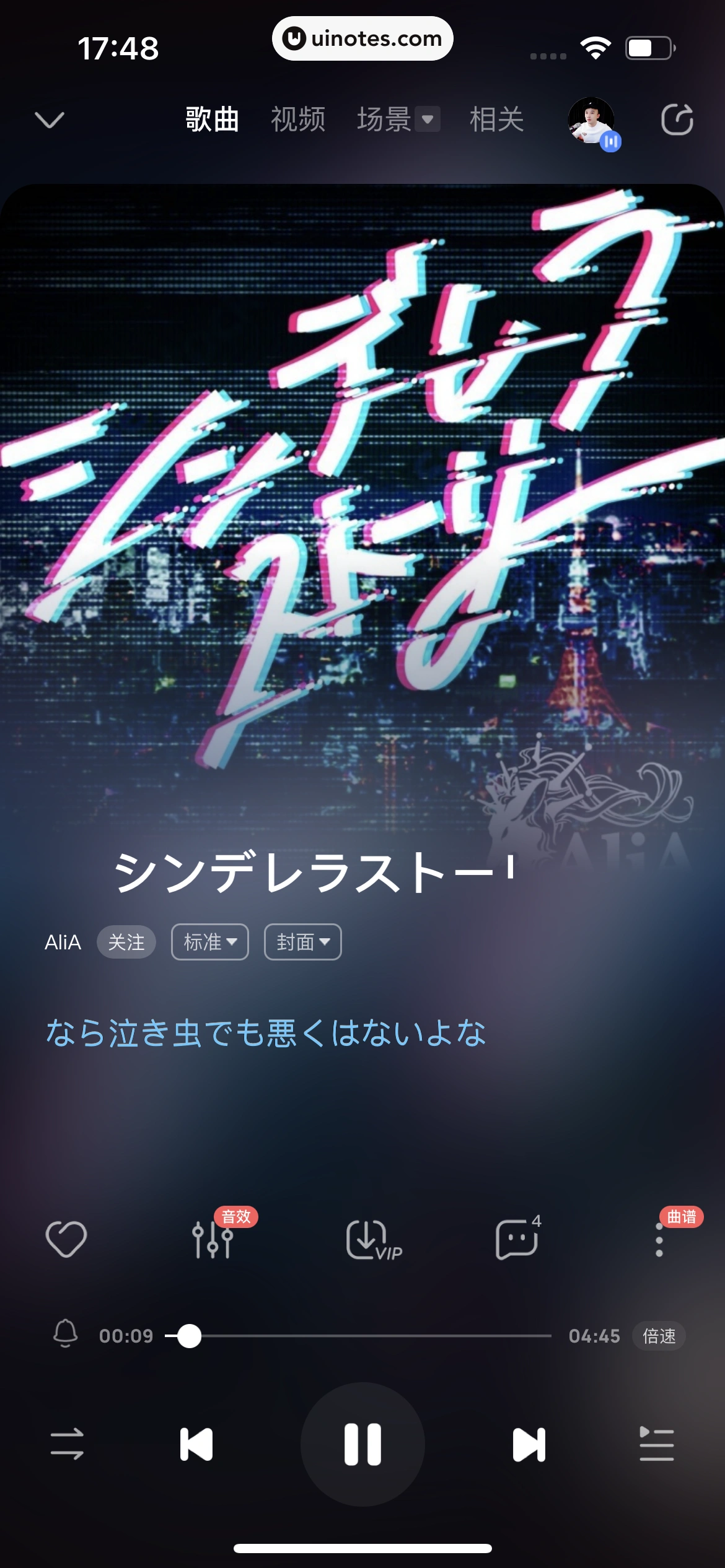Skip to the next track
This screenshot has width=725, height=1568.
pyautogui.click(x=529, y=1445)
